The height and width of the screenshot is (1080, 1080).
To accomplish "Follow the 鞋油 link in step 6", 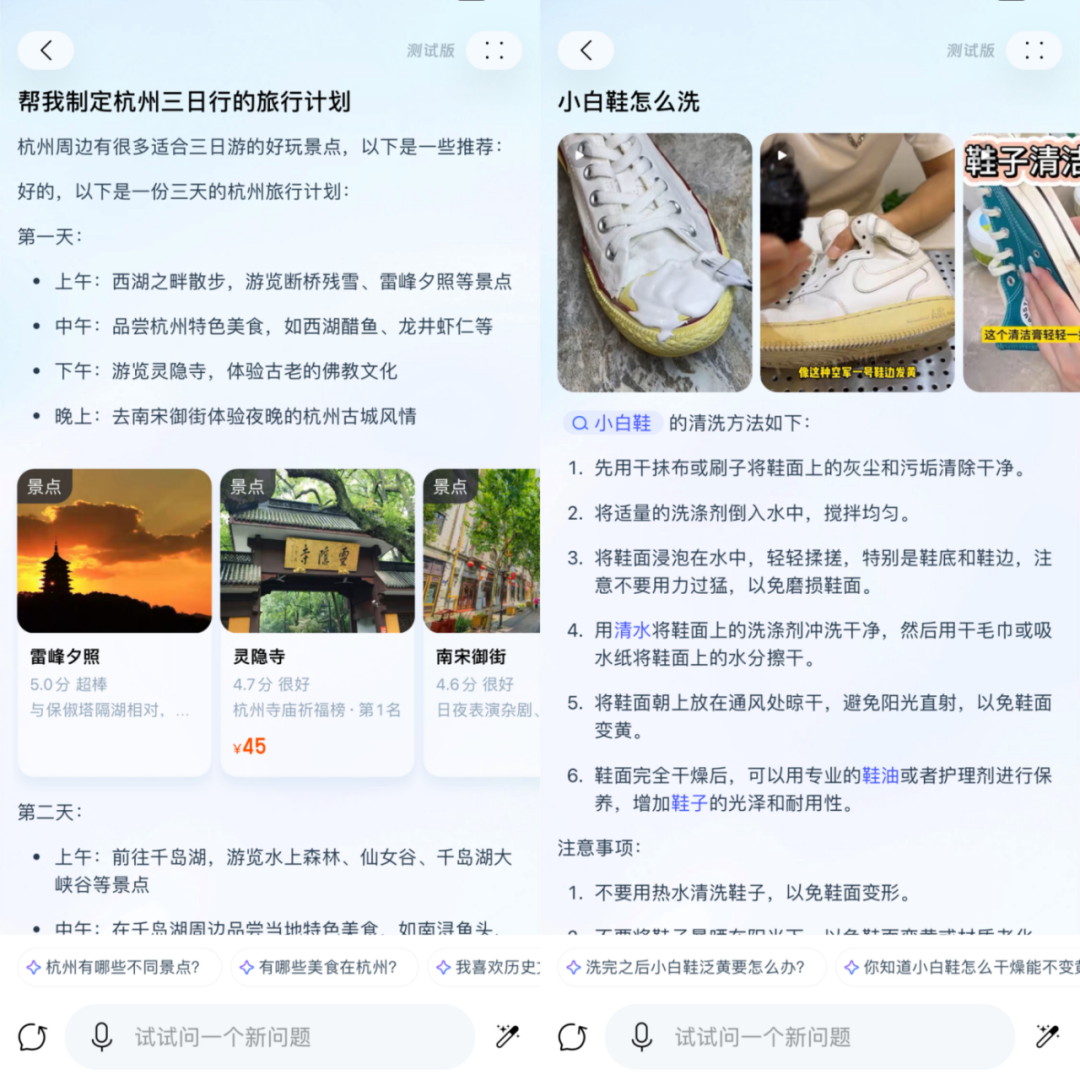I will (880, 775).
